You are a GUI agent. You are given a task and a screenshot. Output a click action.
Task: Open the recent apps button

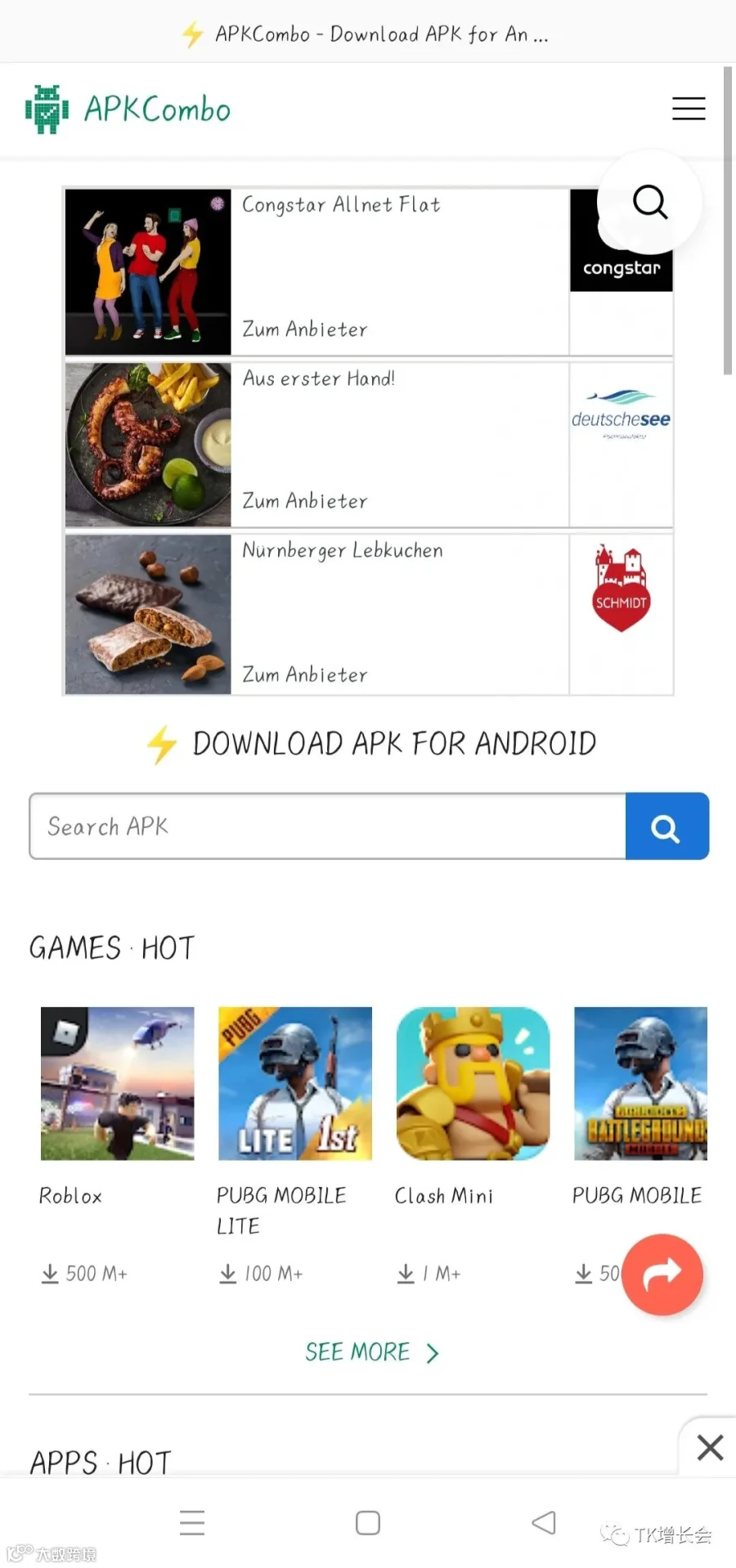click(x=192, y=1522)
